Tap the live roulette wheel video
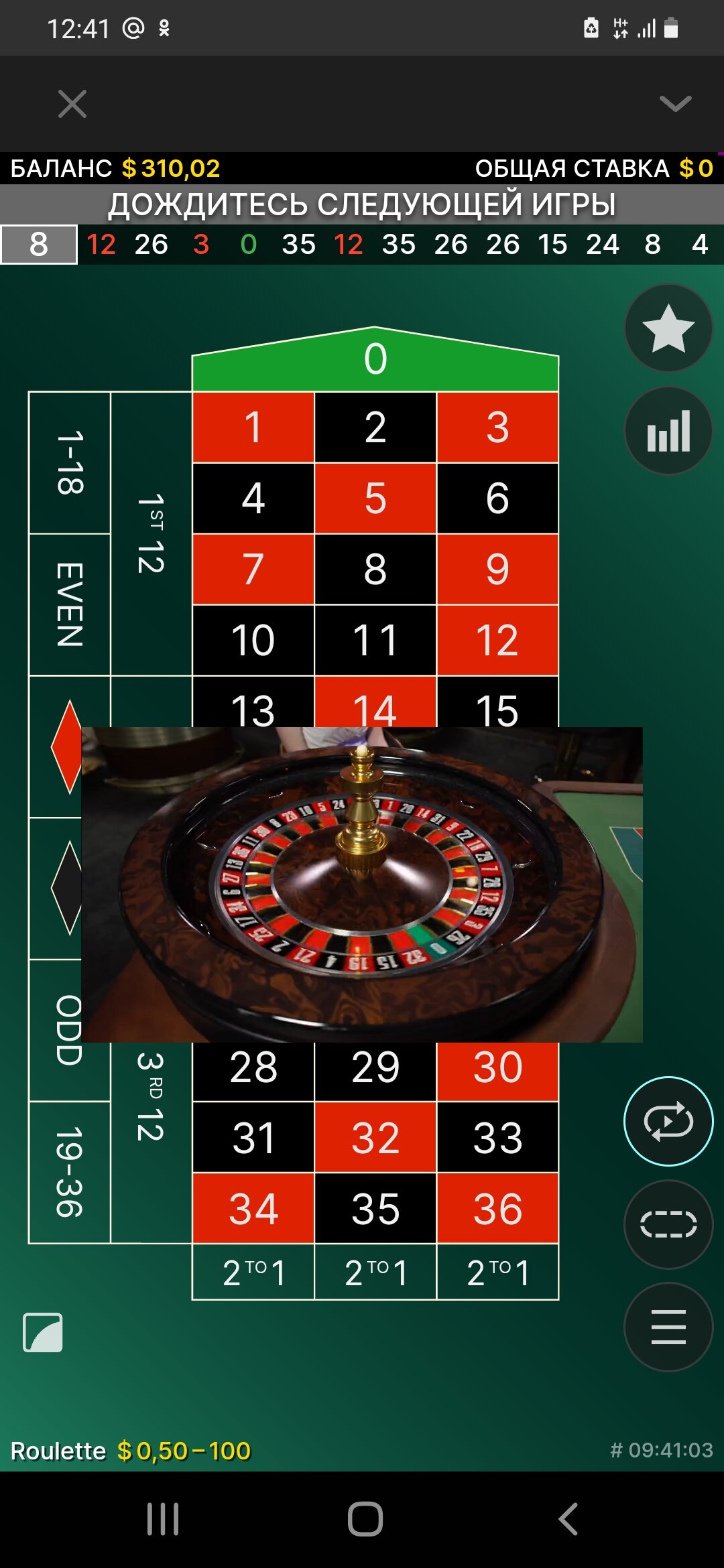Image resolution: width=724 pixels, height=1568 pixels. (x=362, y=885)
